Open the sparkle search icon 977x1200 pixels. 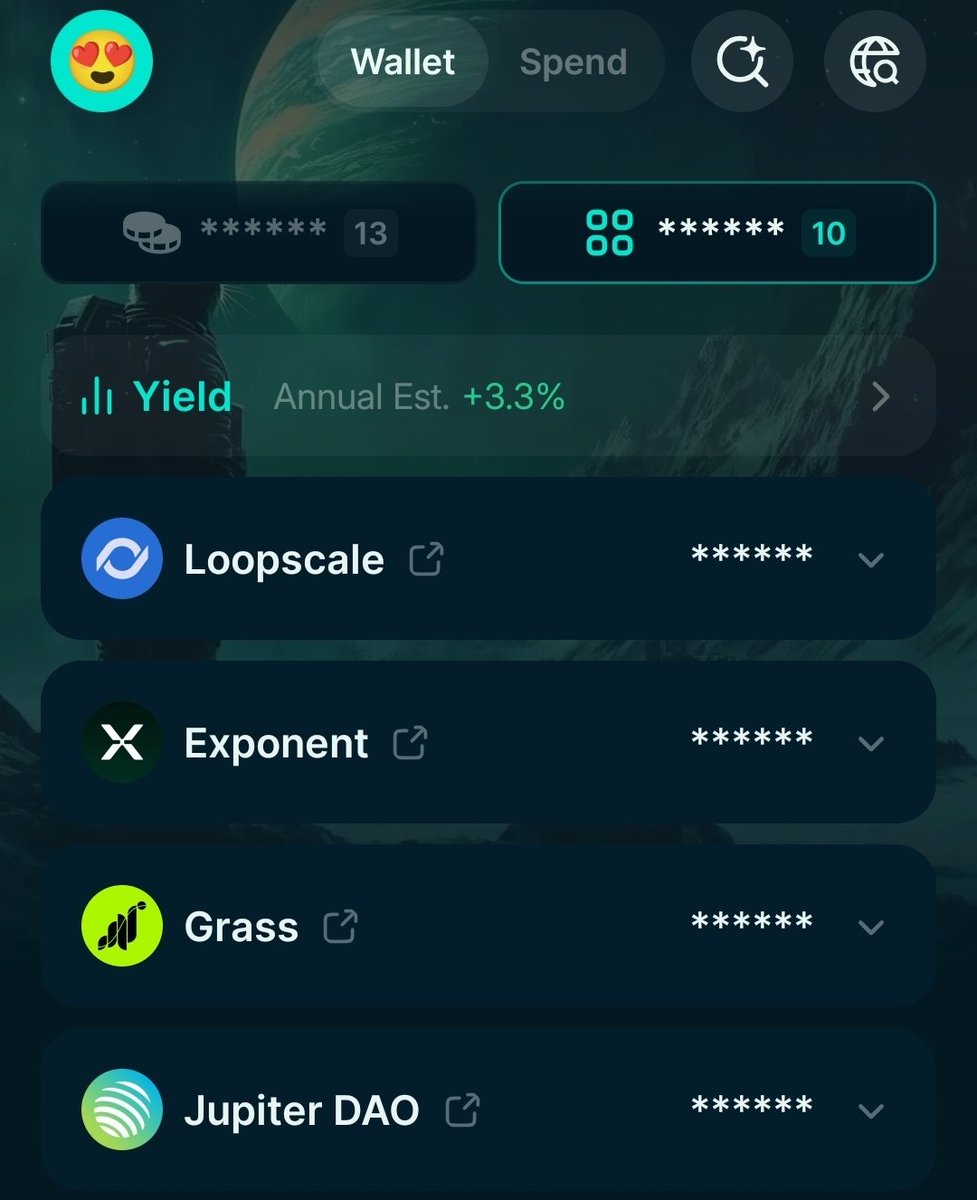(742, 62)
